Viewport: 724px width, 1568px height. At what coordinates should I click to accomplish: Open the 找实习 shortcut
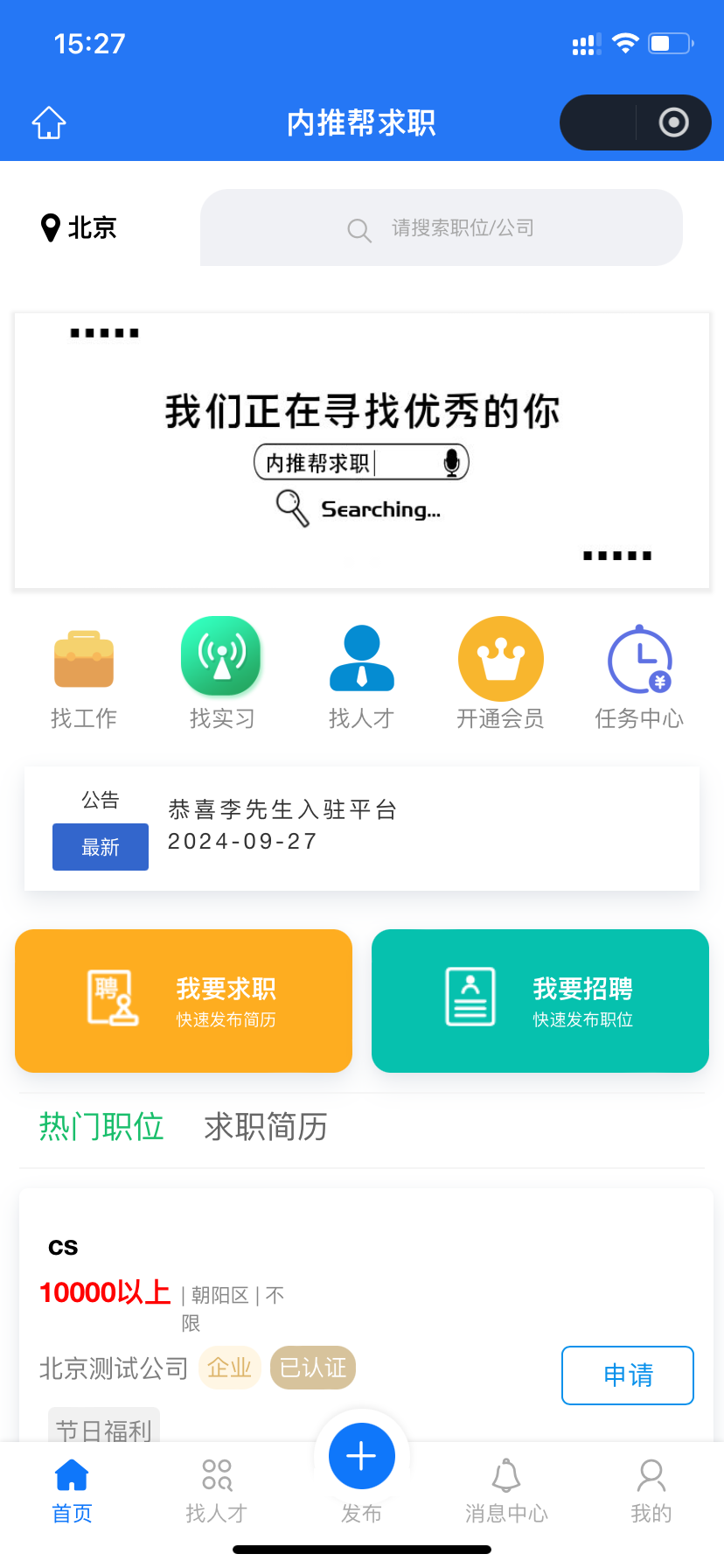click(x=221, y=674)
